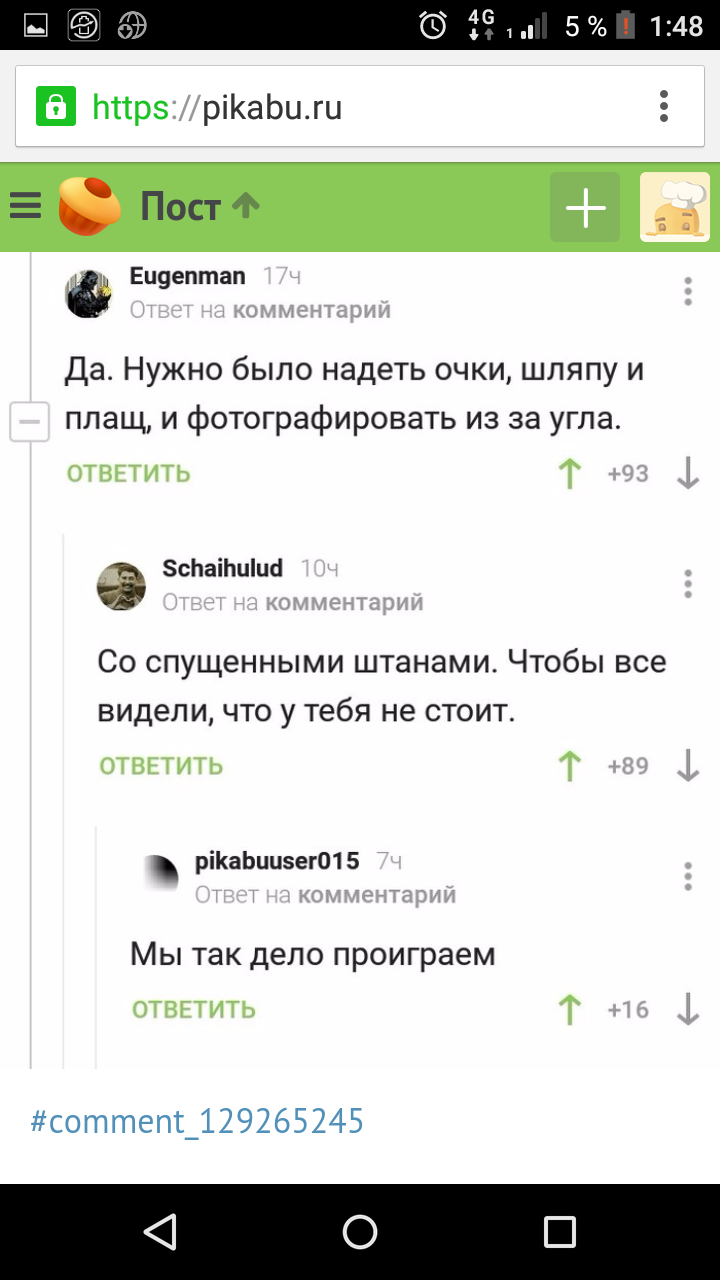Viewport: 720px width, 1280px height.
Task: Collapse the Eugenman comment thread
Action: pos(29,421)
